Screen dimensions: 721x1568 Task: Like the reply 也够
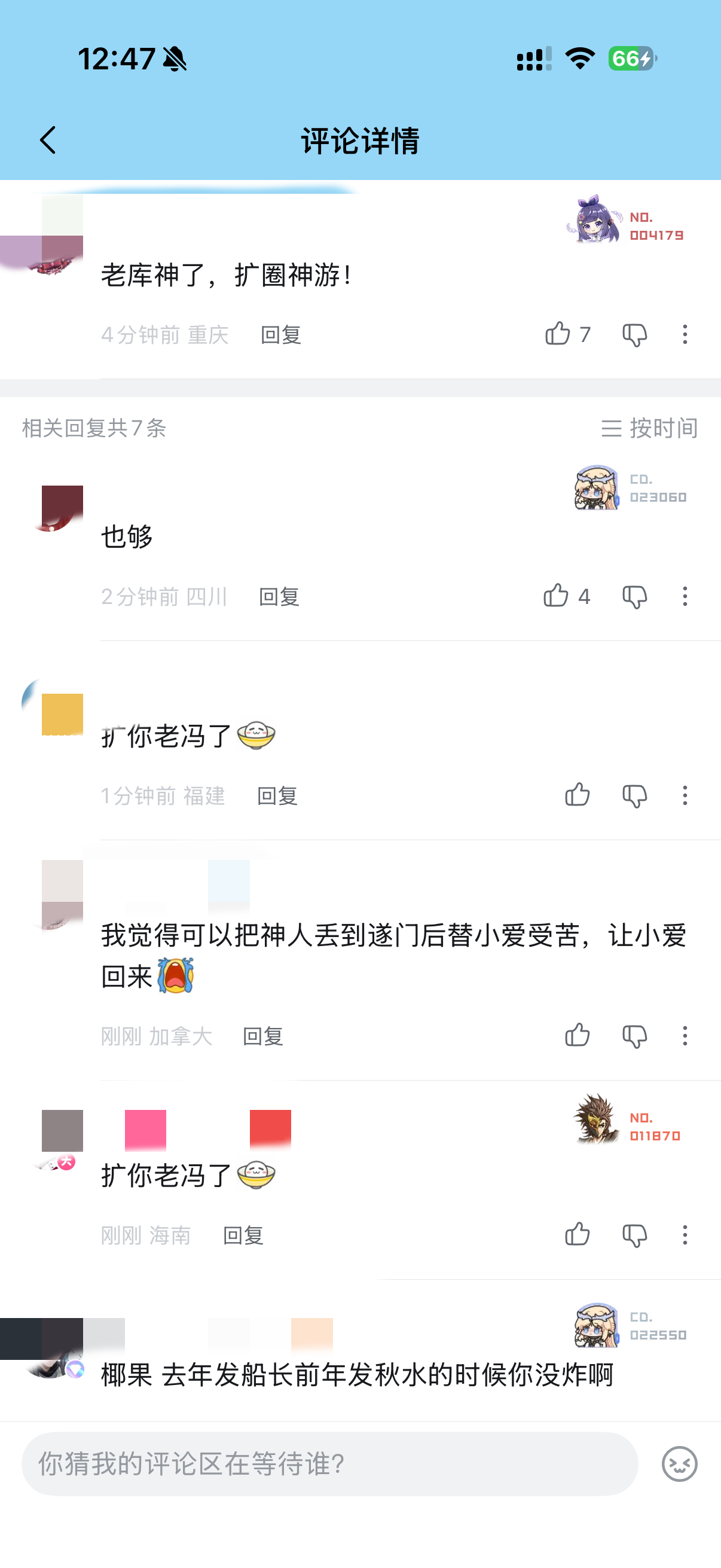(556, 596)
